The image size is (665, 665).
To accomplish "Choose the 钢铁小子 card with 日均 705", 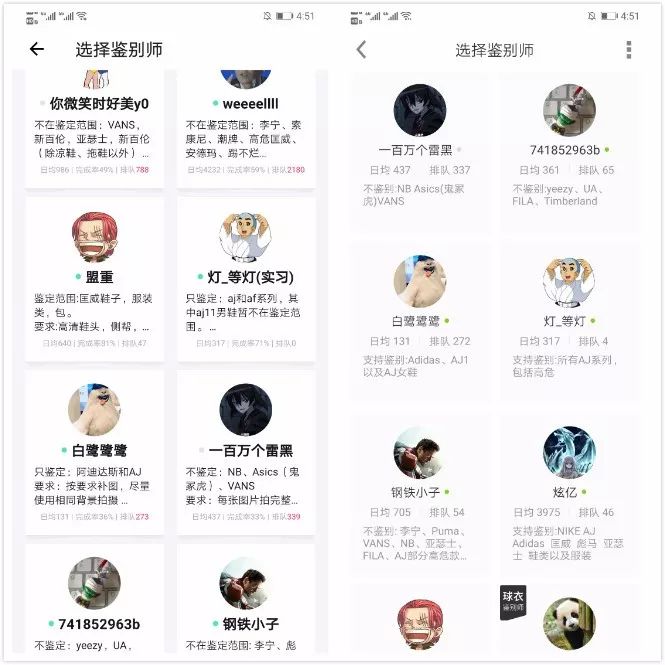I will click(x=419, y=495).
